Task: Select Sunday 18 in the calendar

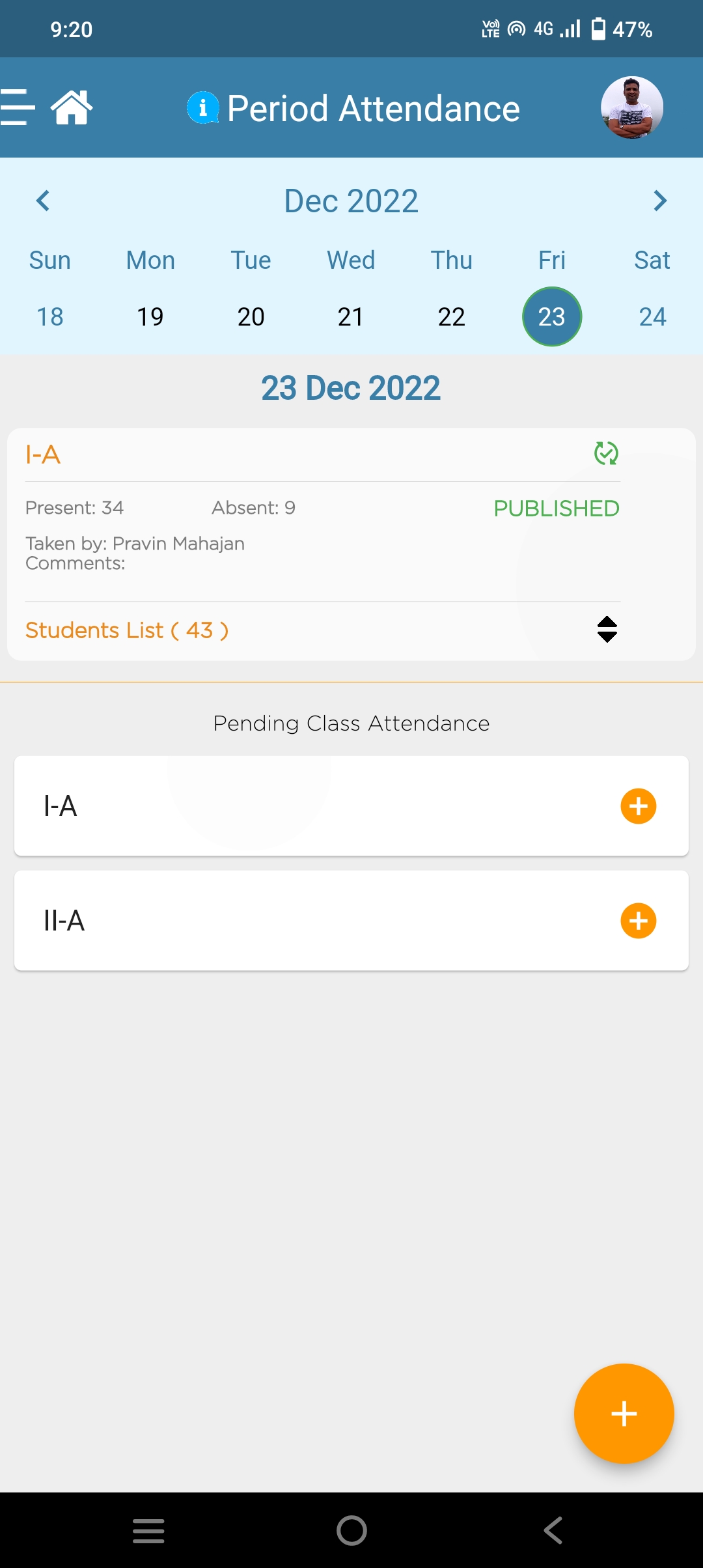Action: point(50,317)
